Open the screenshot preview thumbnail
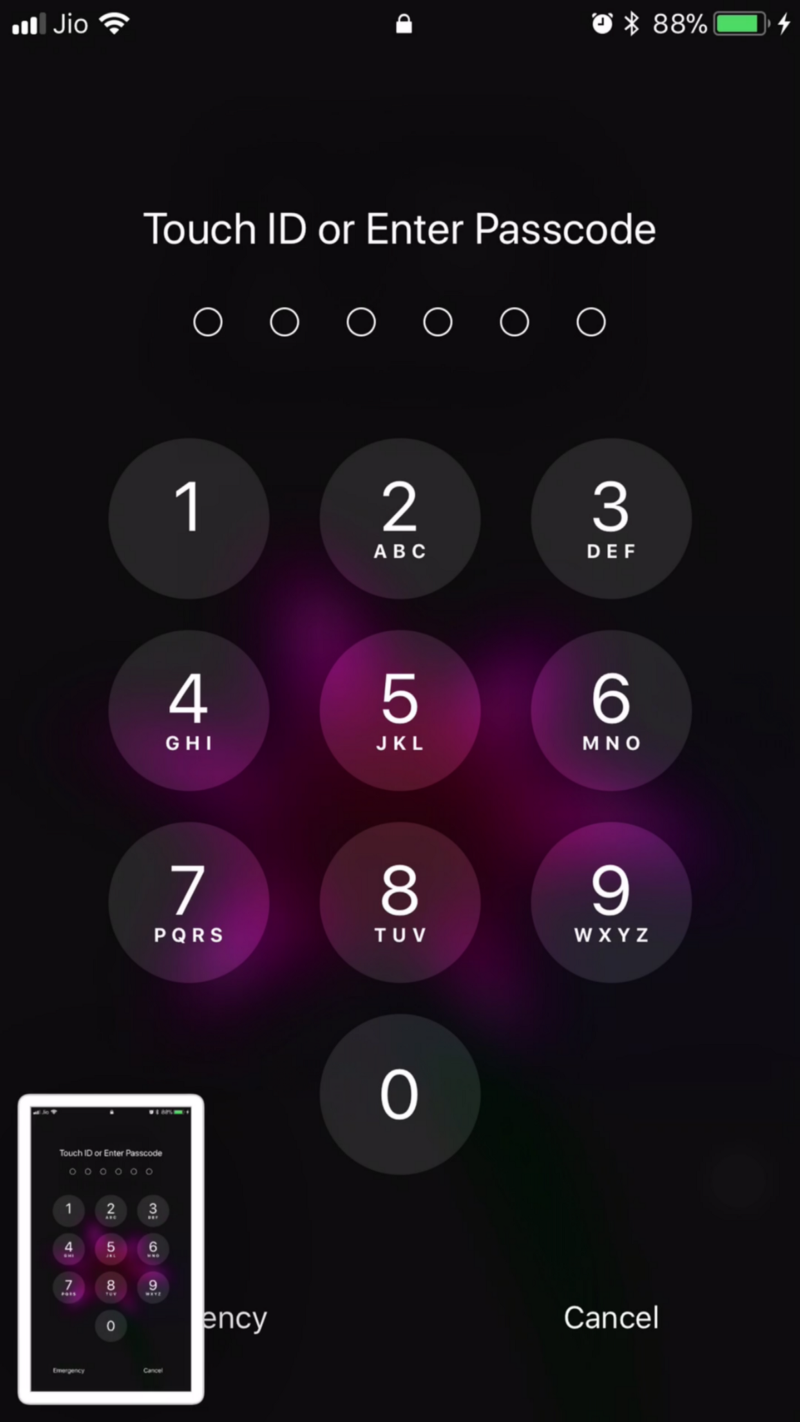The image size is (800, 1422). click(111, 1249)
